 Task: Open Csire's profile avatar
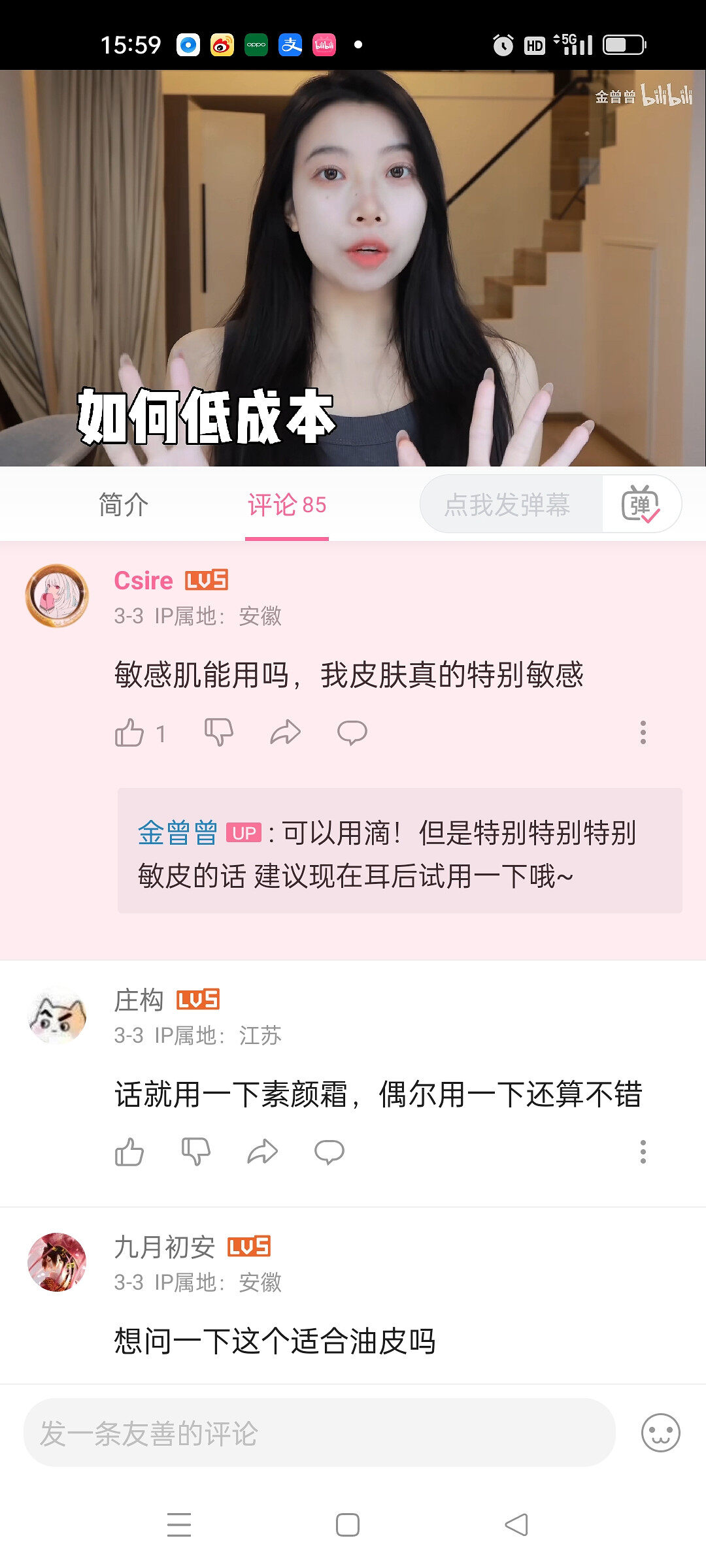coord(58,596)
